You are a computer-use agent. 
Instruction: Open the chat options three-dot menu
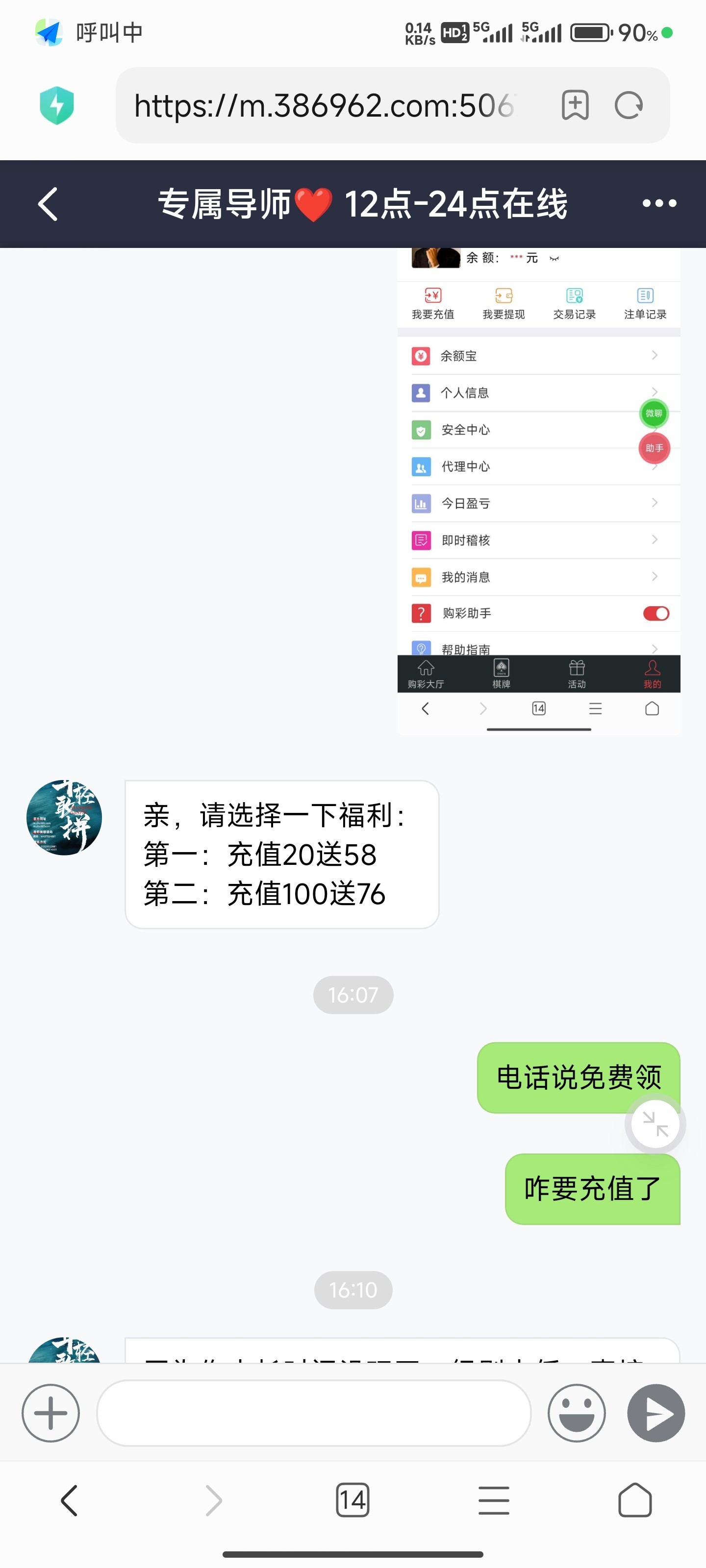660,204
